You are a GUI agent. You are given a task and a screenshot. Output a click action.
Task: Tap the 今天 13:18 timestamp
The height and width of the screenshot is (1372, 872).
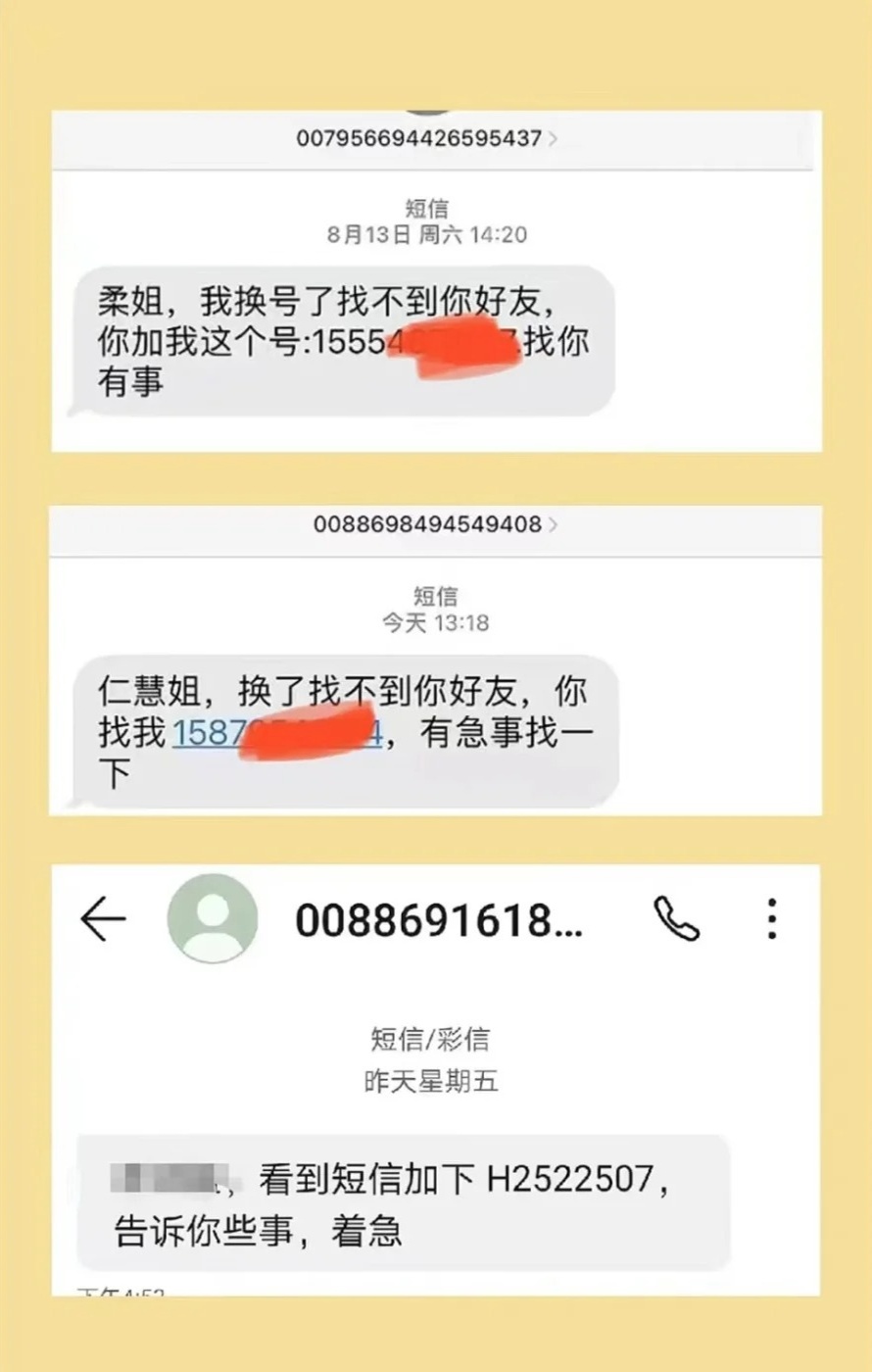coord(435,621)
